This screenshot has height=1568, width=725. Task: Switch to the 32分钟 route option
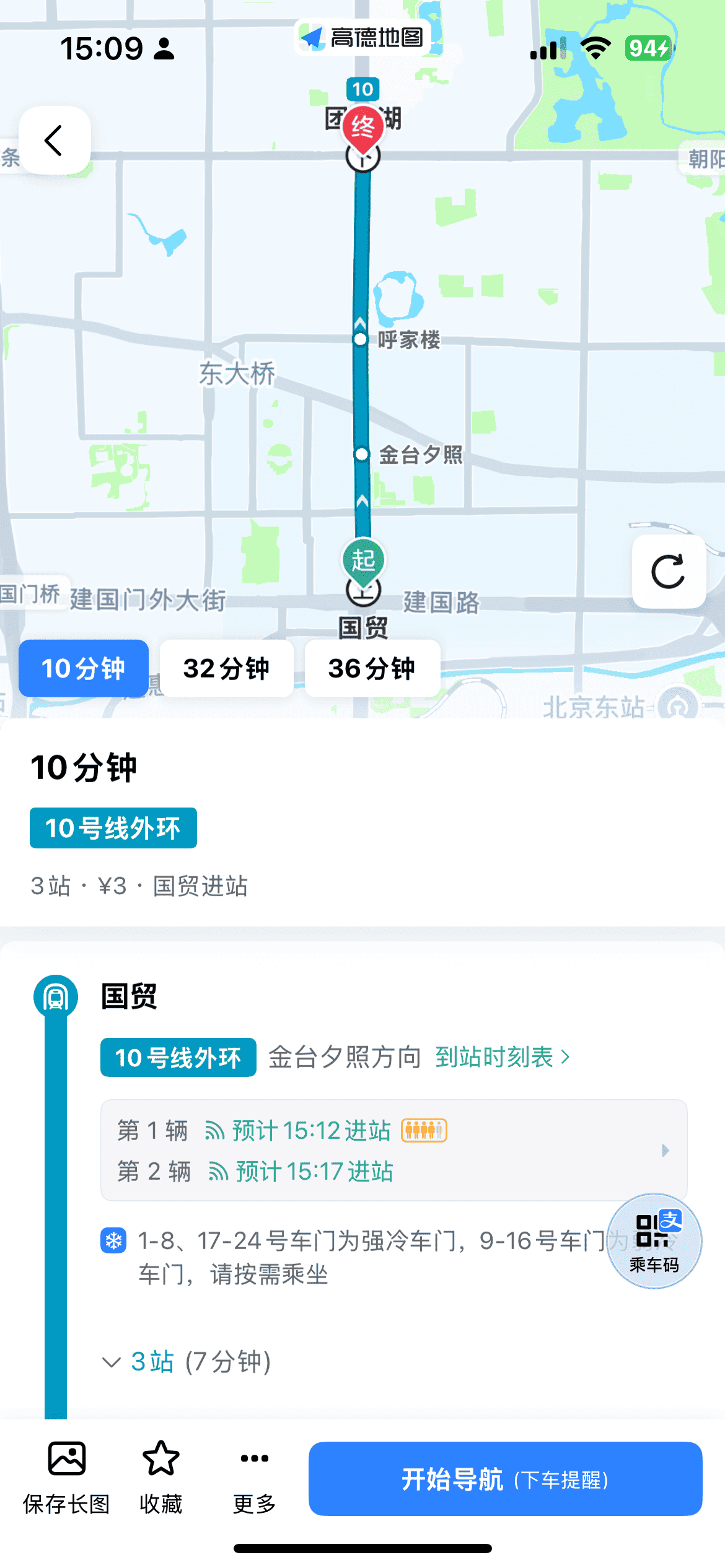pos(226,669)
